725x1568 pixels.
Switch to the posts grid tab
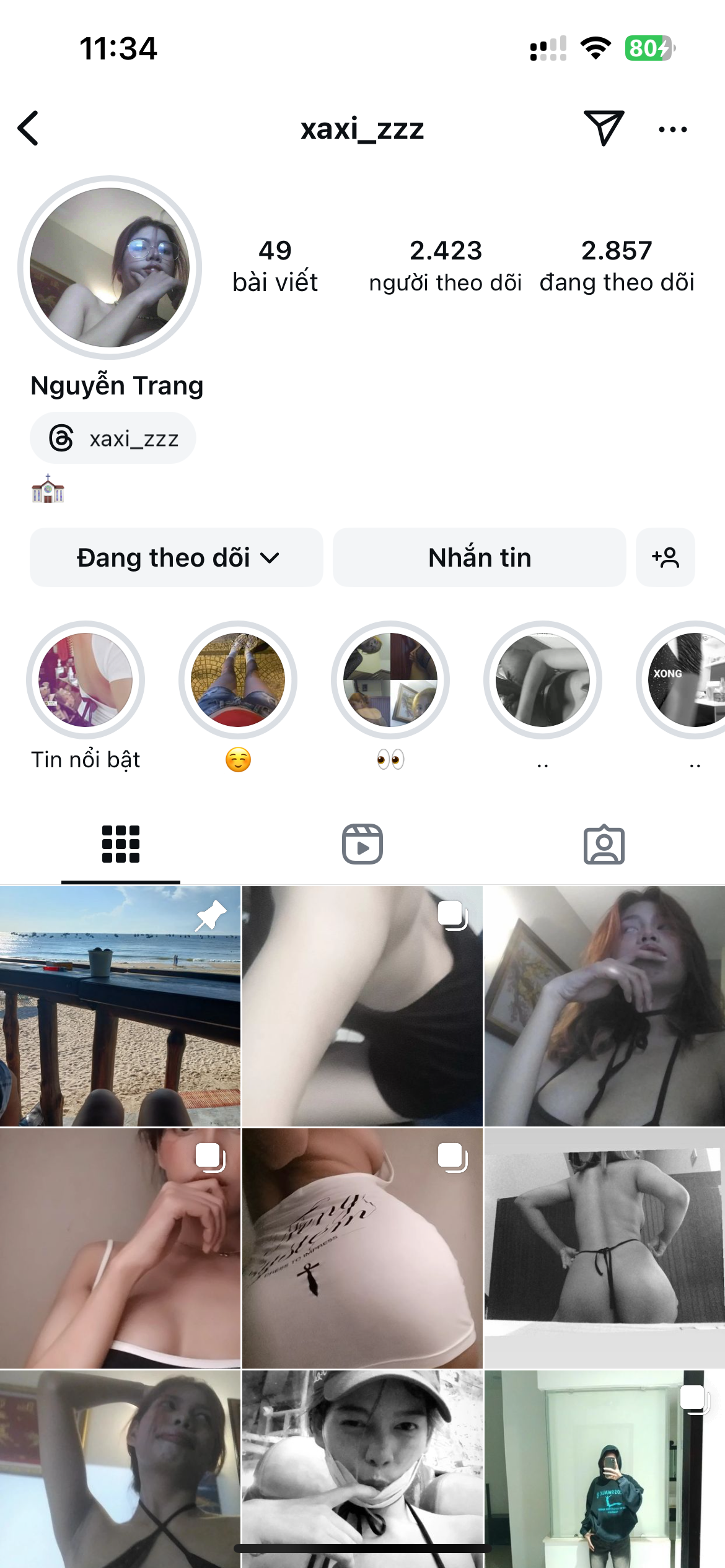click(x=121, y=844)
